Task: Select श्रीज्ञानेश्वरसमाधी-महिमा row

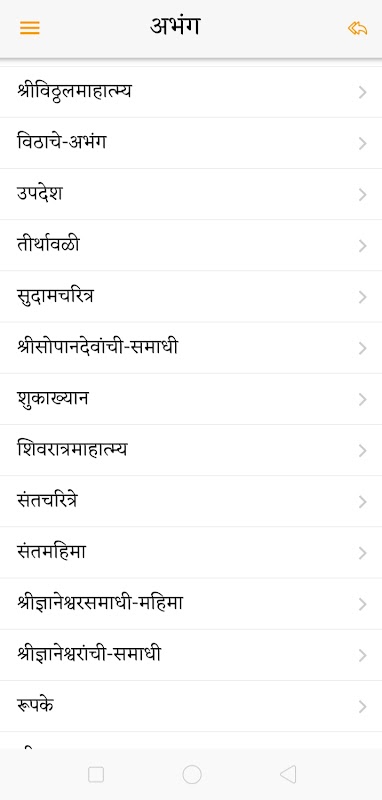Action: pos(191,604)
